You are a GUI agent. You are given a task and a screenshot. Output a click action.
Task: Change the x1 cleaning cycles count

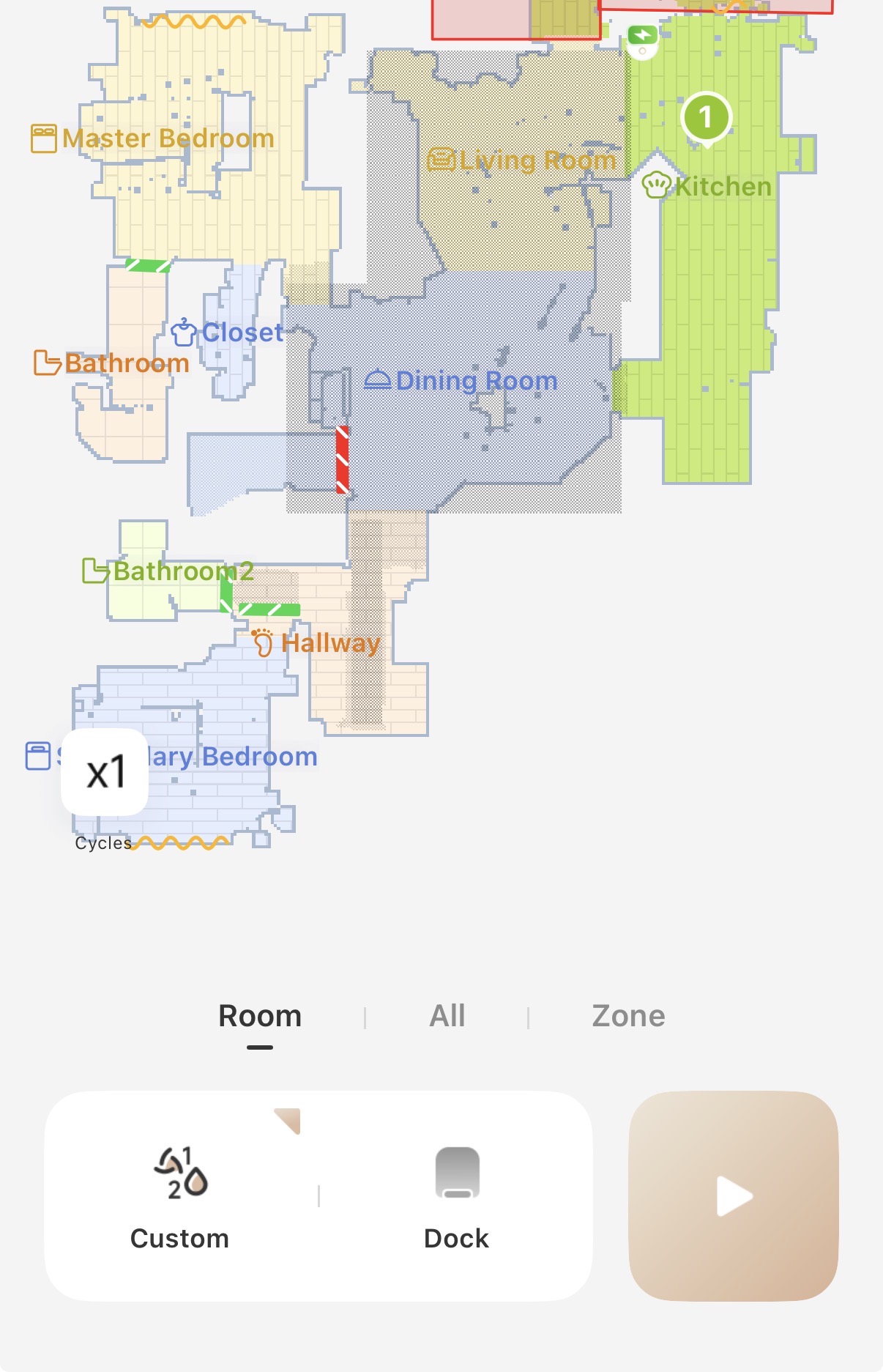point(105,772)
